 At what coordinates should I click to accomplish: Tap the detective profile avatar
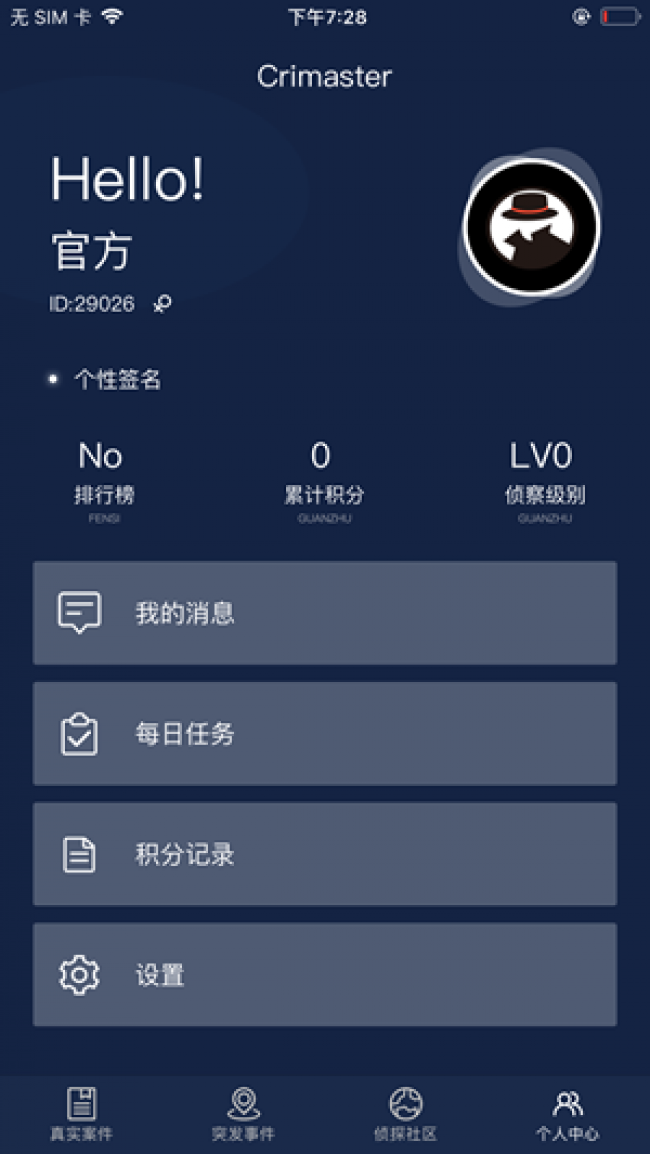pyautogui.click(x=531, y=227)
